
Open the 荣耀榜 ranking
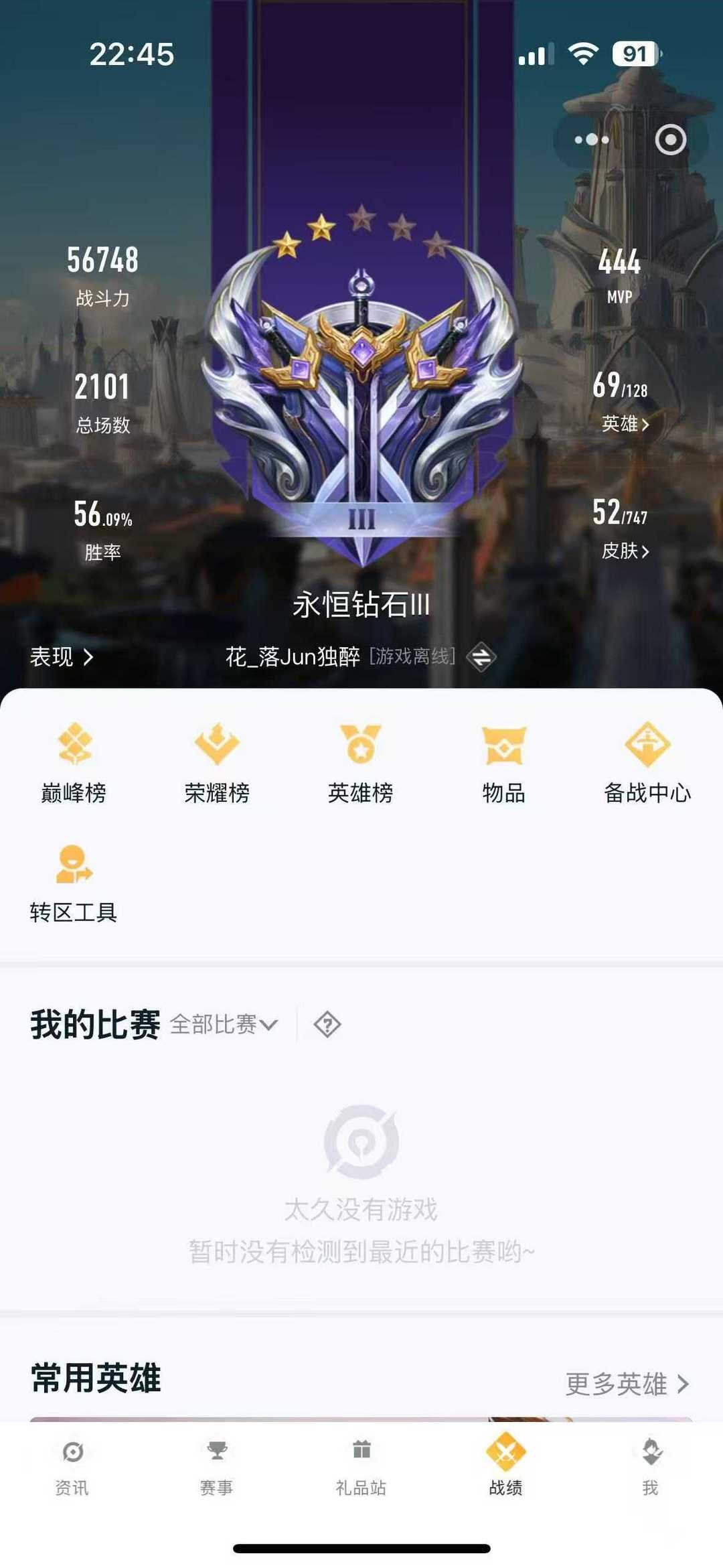[x=217, y=763]
